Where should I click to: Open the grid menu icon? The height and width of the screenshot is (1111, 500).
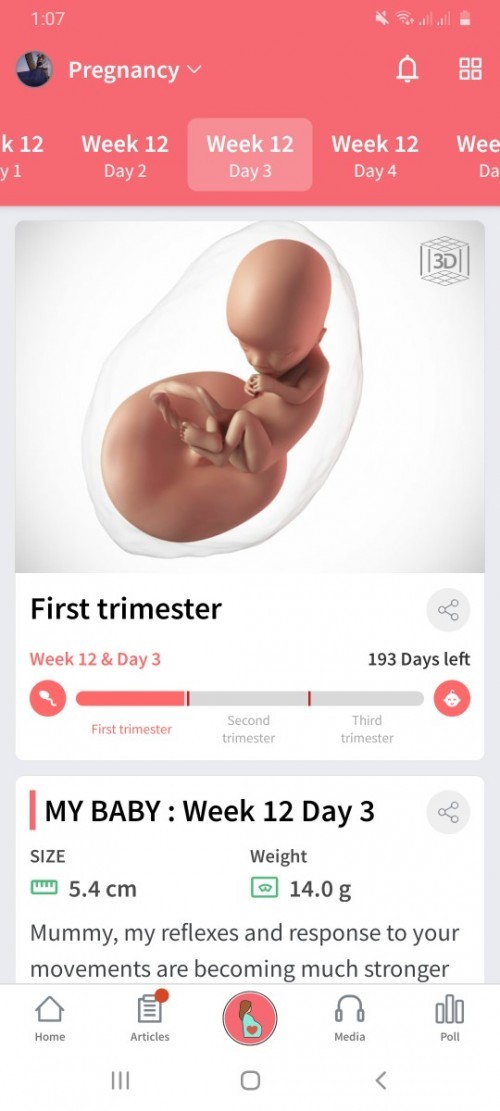coord(470,69)
